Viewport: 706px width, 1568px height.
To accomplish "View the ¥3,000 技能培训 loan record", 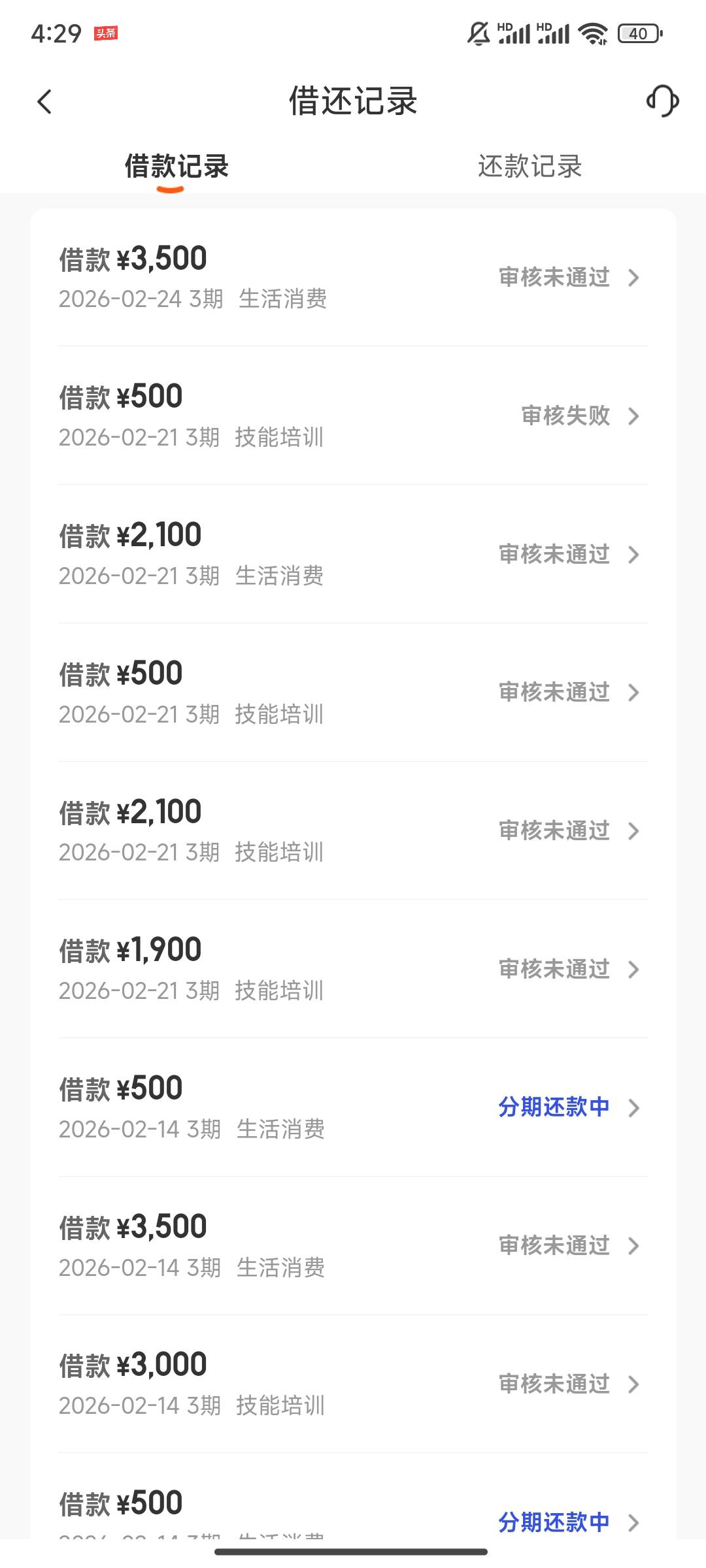I will [353, 1384].
